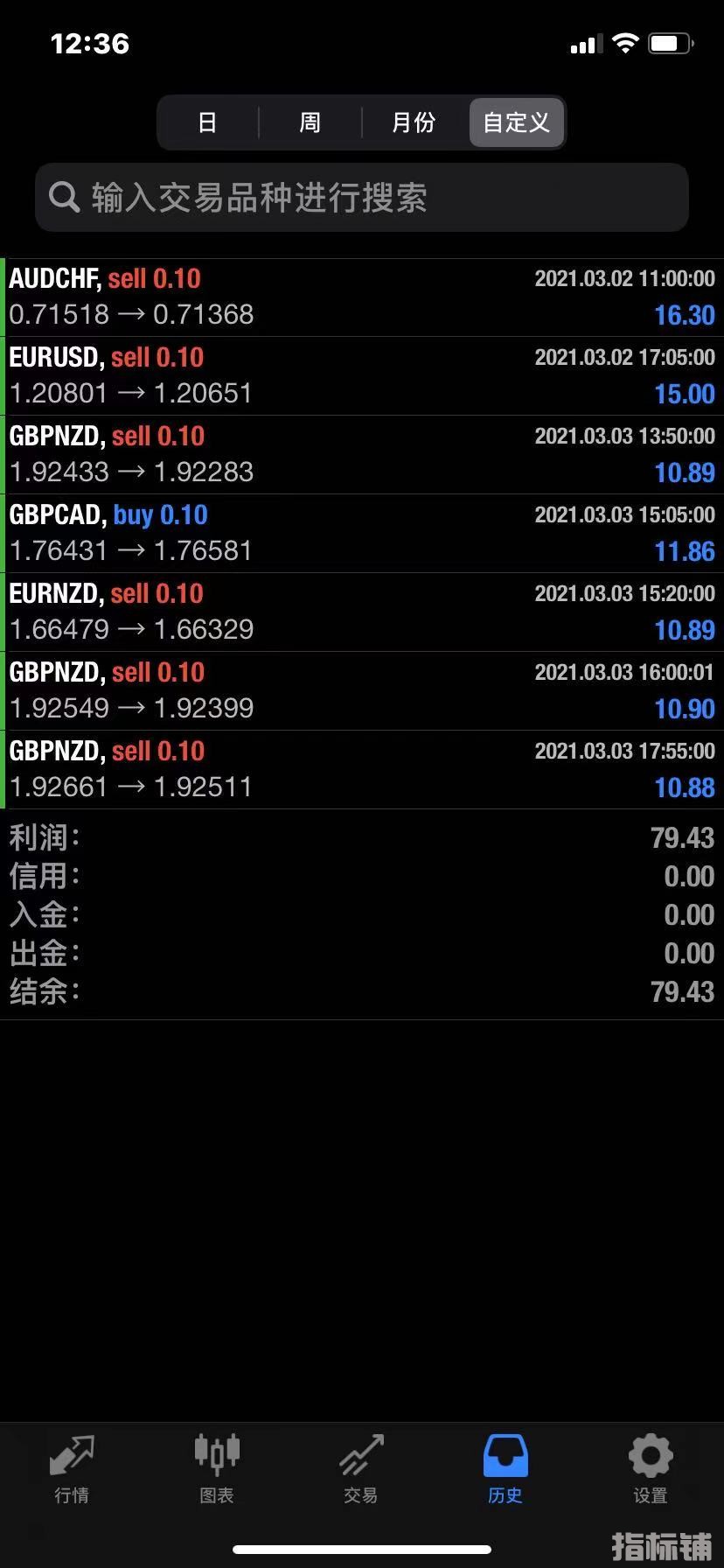Screen dimensions: 724x1568
Task: Open the 设置 (settings) tab
Action: tap(651, 1470)
